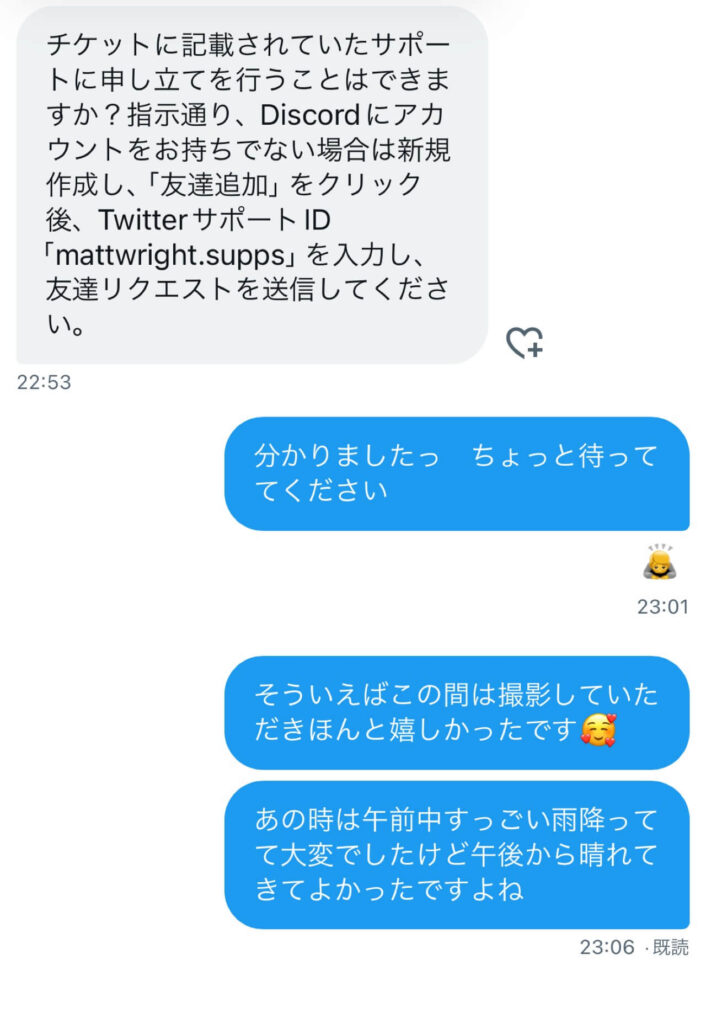
Task: Tap the bowing emoji reaction under the reply
Action: coord(659,564)
